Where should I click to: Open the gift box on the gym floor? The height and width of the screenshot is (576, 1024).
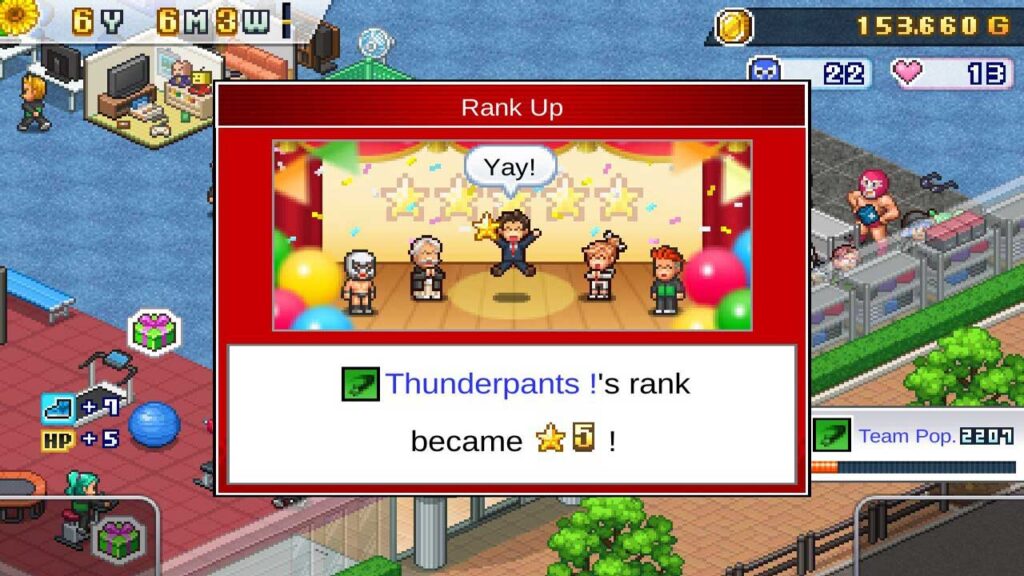pyautogui.click(x=153, y=332)
